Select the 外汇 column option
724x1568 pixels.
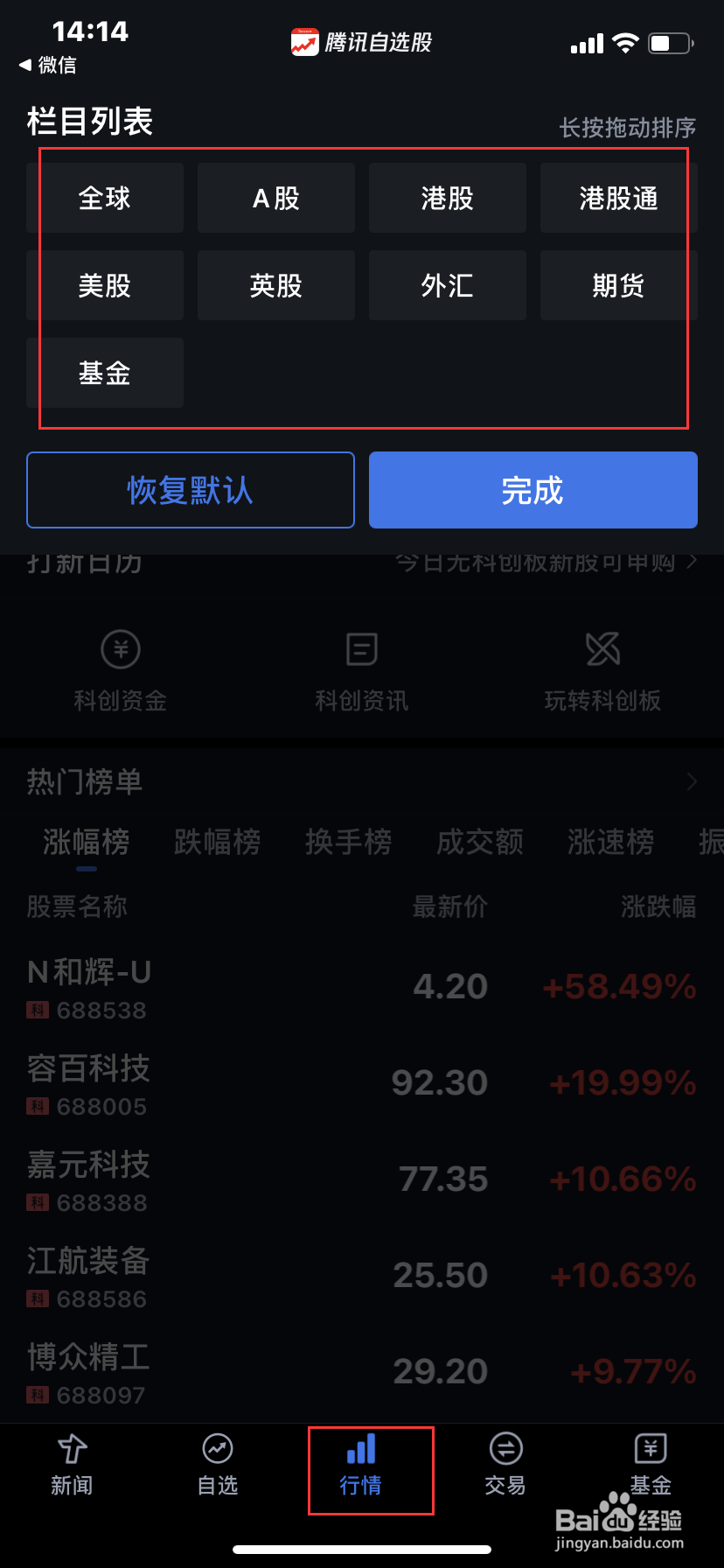[x=448, y=285]
